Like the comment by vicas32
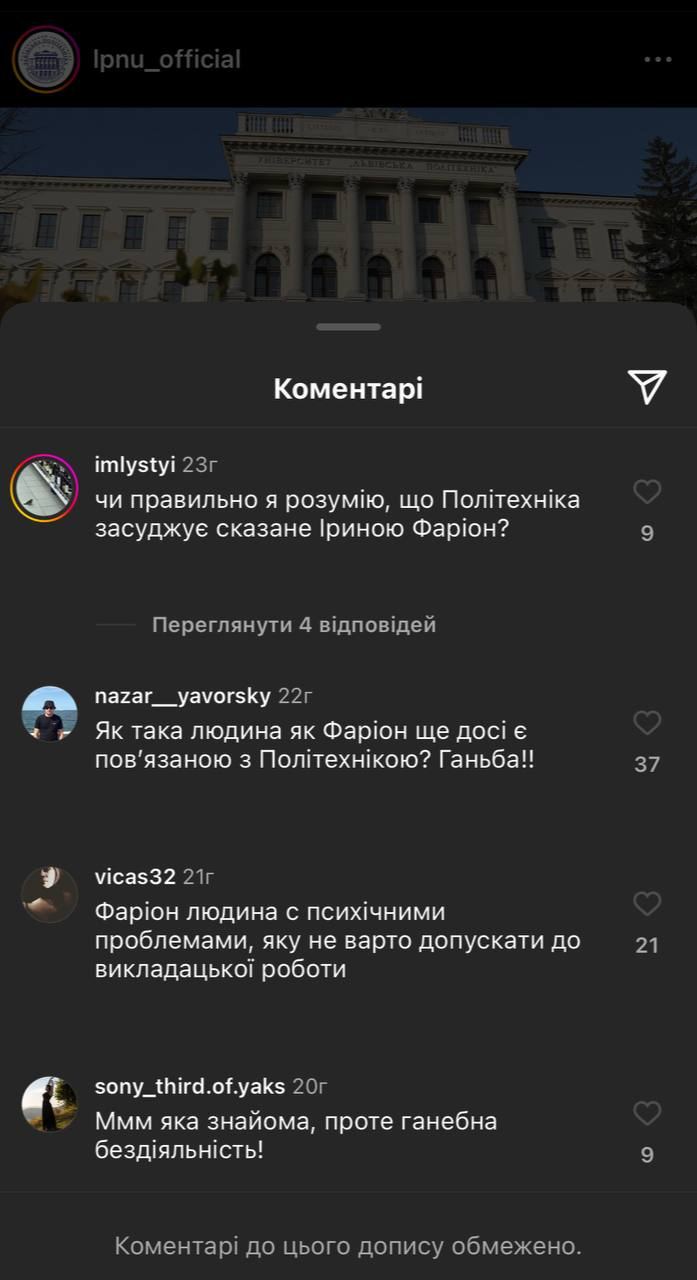 (x=647, y=904)
